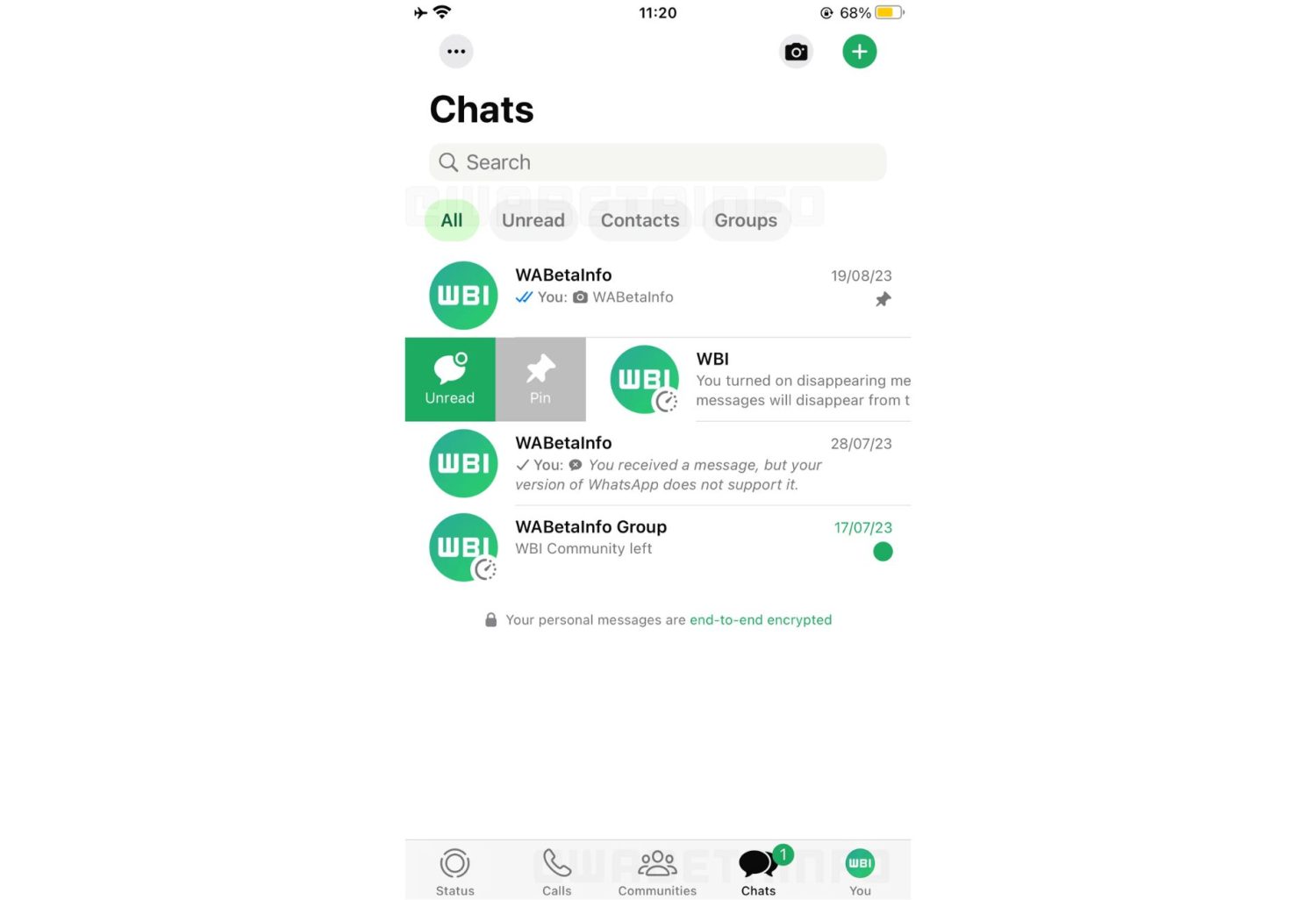The height and width of the screenshot is (900, 1316).
Task: Select the Chats tab
Action: (x=758, y=872)
